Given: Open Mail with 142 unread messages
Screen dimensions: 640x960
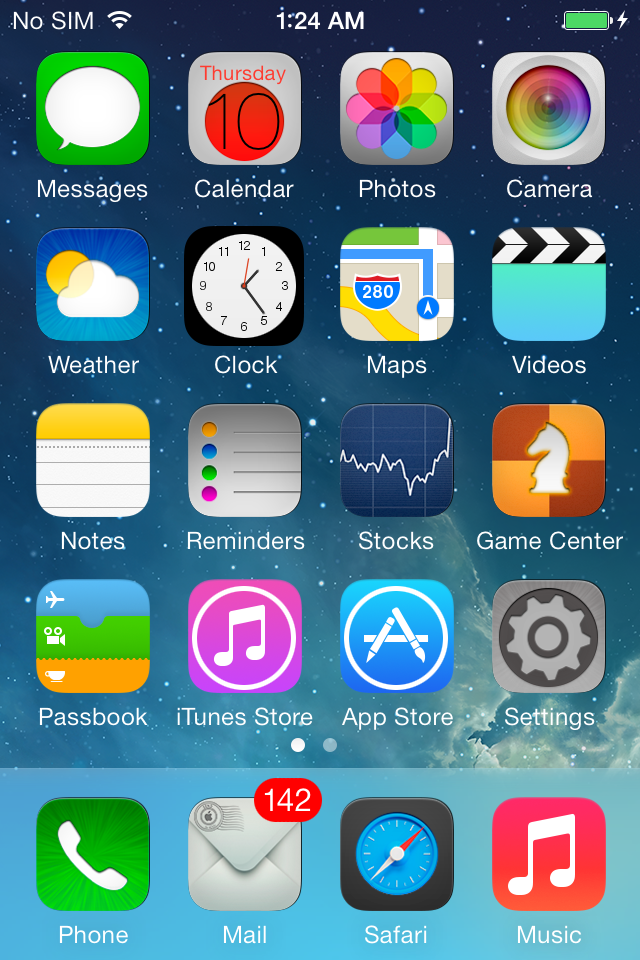Looking at the screenshot, I should click(x=245, y=854).
